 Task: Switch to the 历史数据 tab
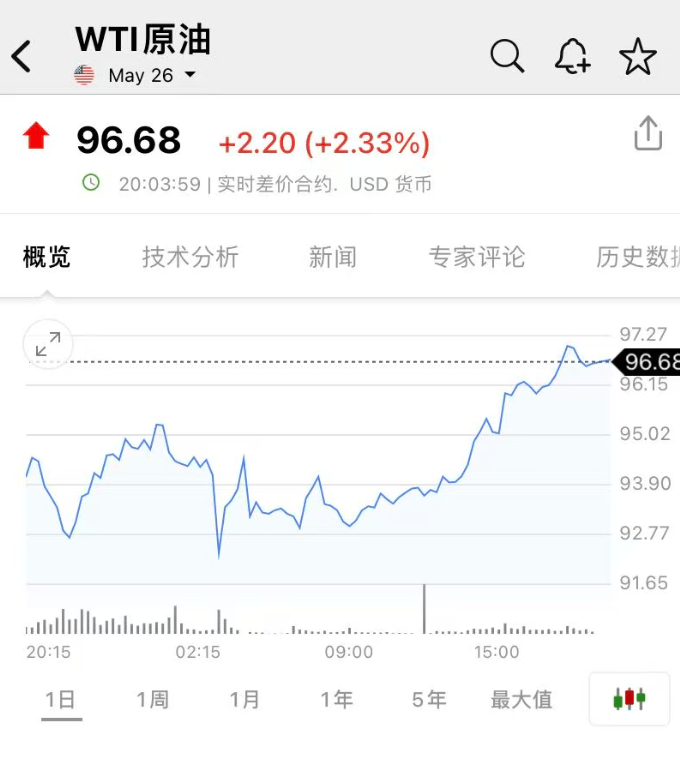638,257
